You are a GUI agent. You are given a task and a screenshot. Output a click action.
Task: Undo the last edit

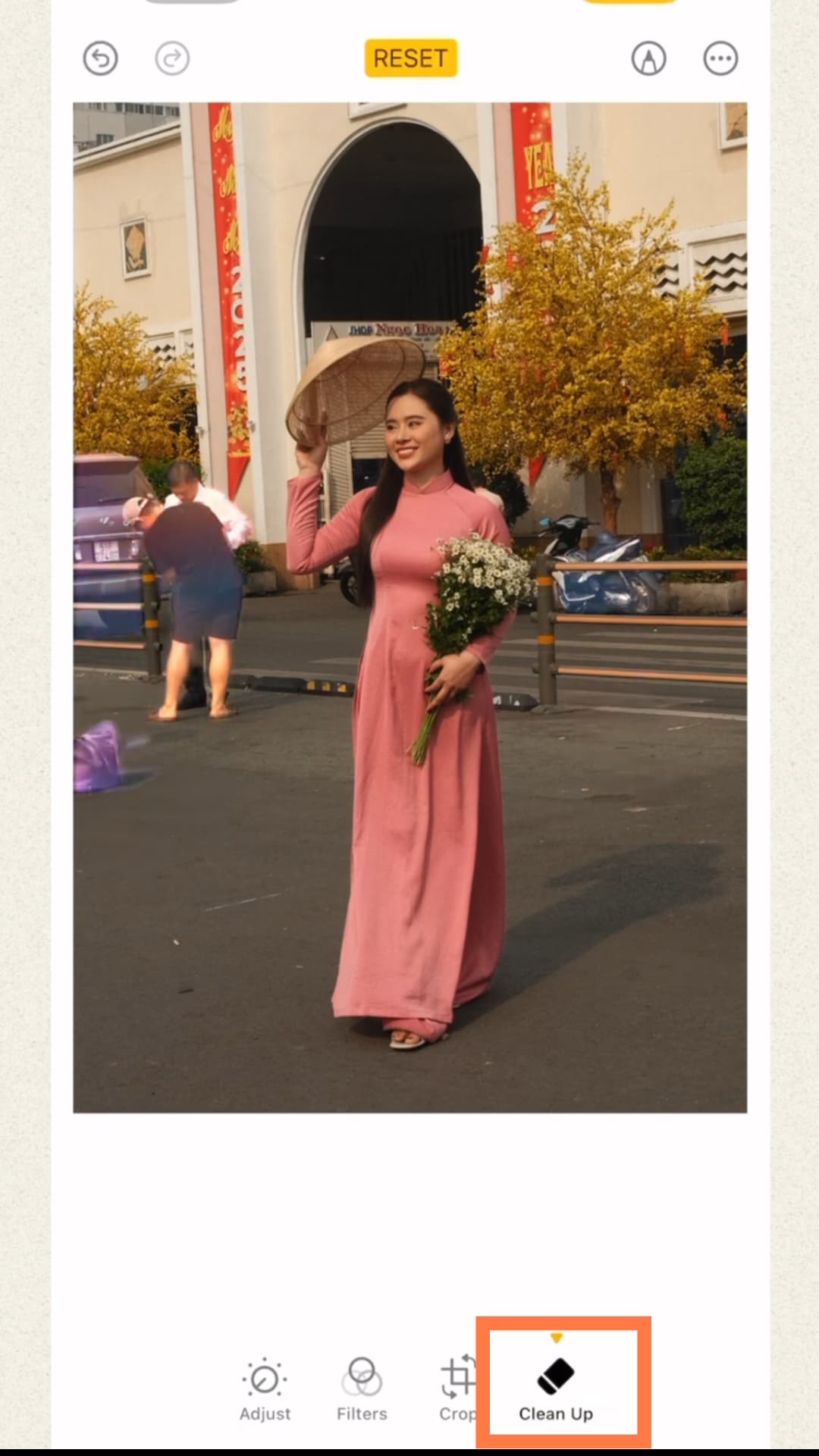click(x=100, y=58)
